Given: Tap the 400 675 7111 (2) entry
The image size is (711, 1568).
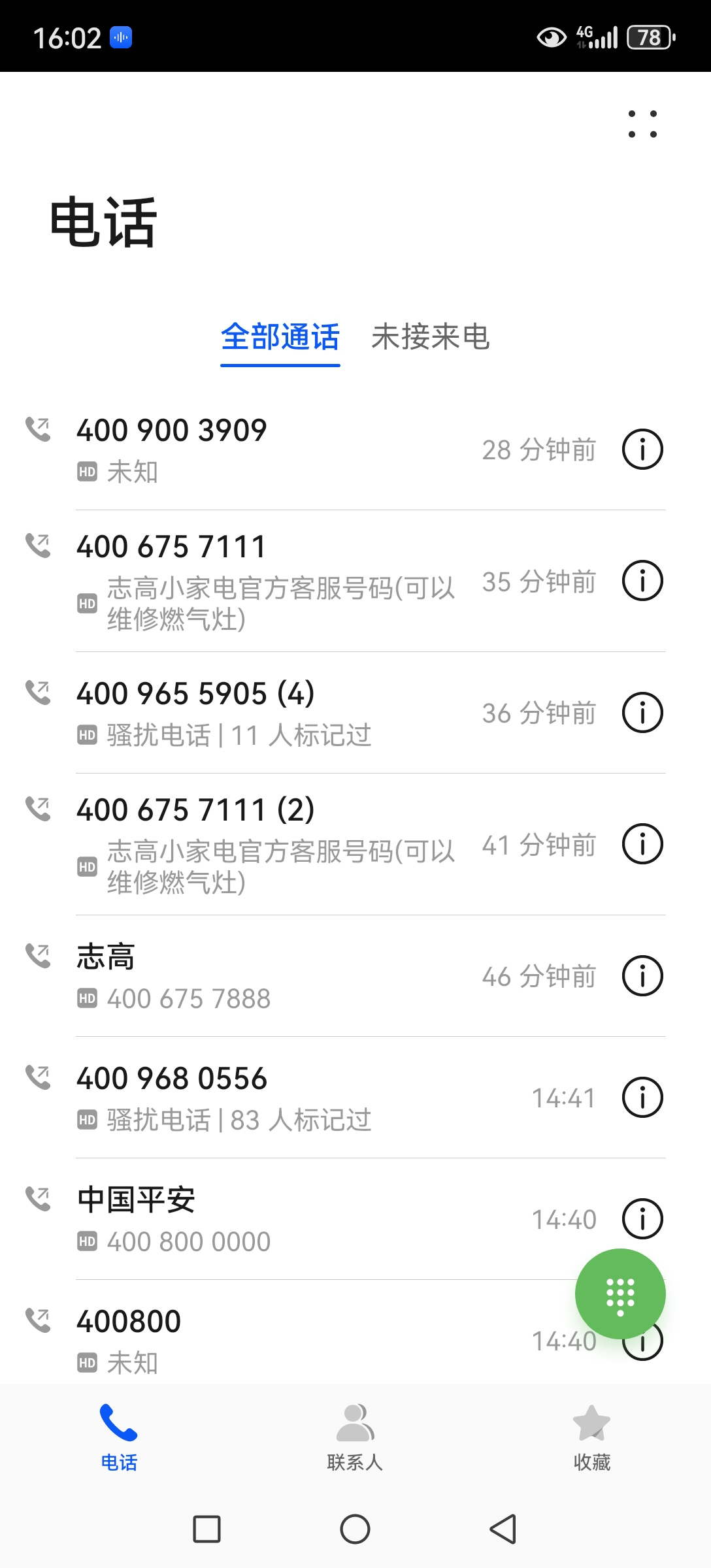Looking at the screenshot, I should click(x=314, y=844).
